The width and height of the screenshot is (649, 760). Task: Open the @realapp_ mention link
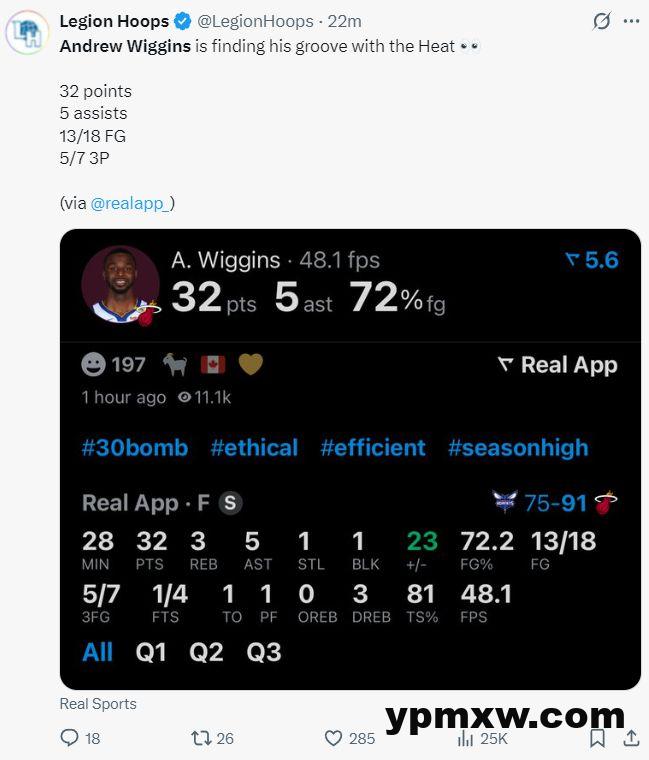(132, 202)
